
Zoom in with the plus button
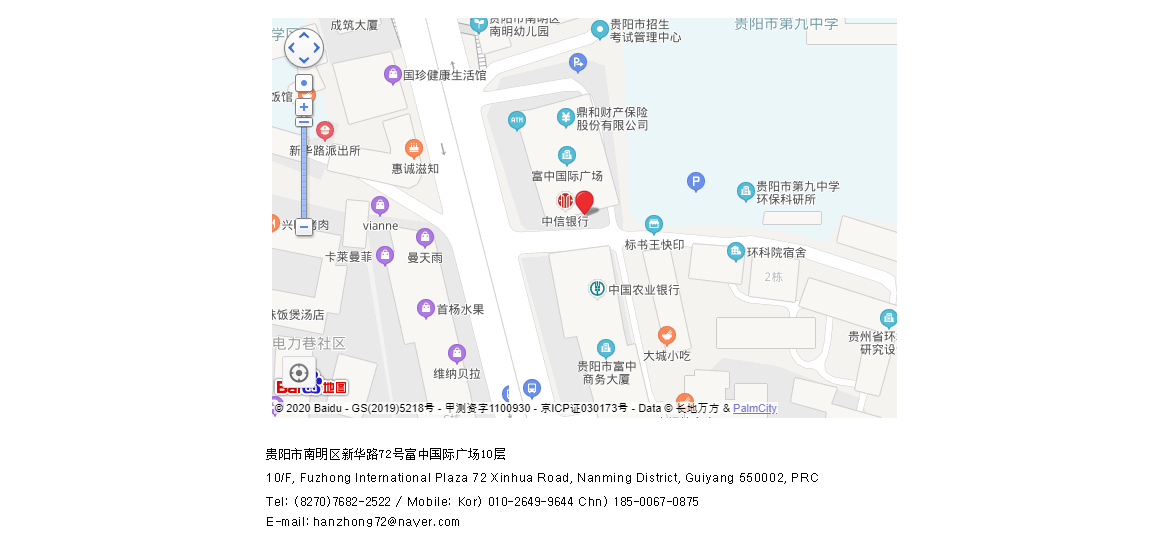304,107
